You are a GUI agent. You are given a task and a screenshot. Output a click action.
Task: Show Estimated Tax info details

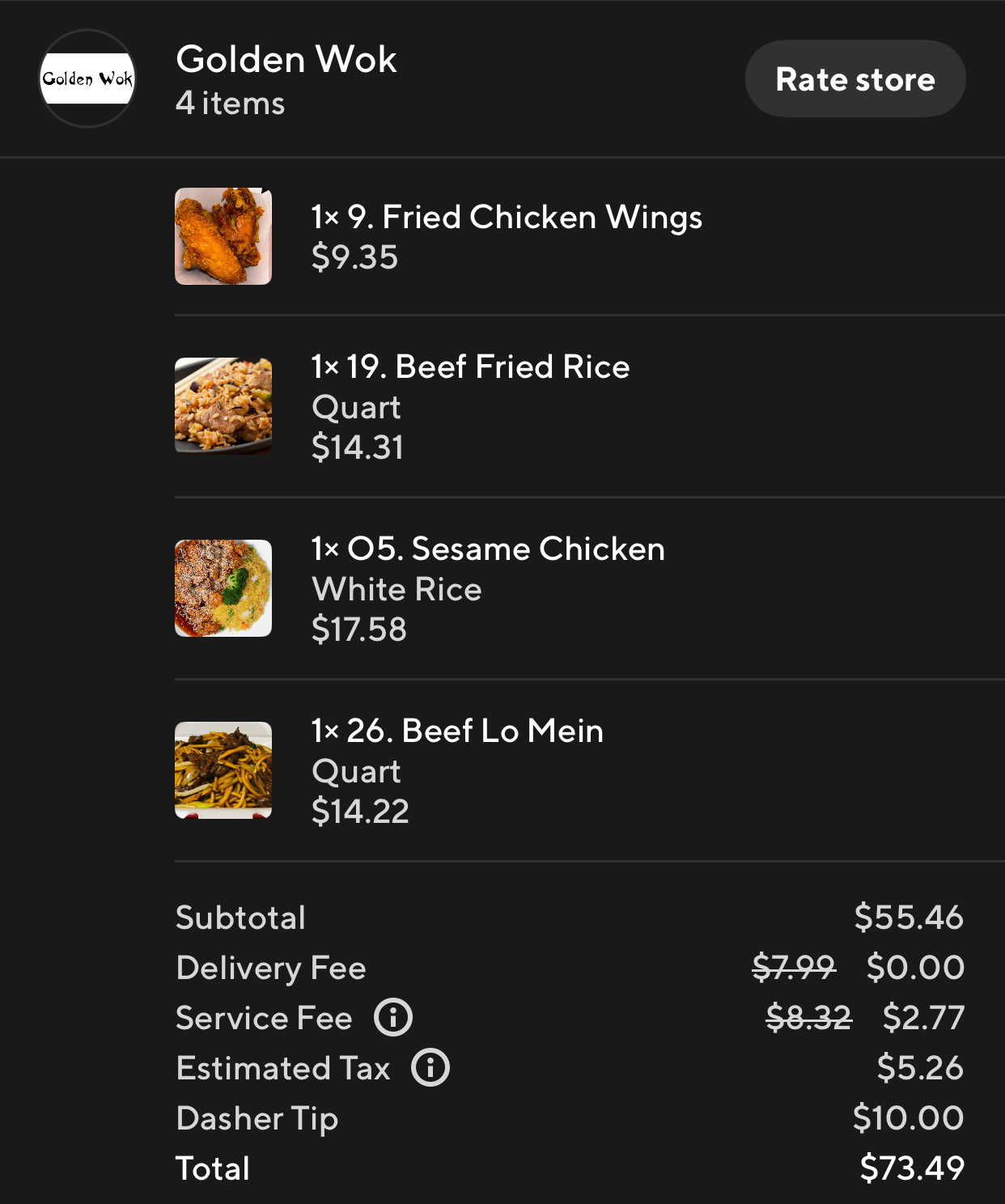coord(430,1067)
